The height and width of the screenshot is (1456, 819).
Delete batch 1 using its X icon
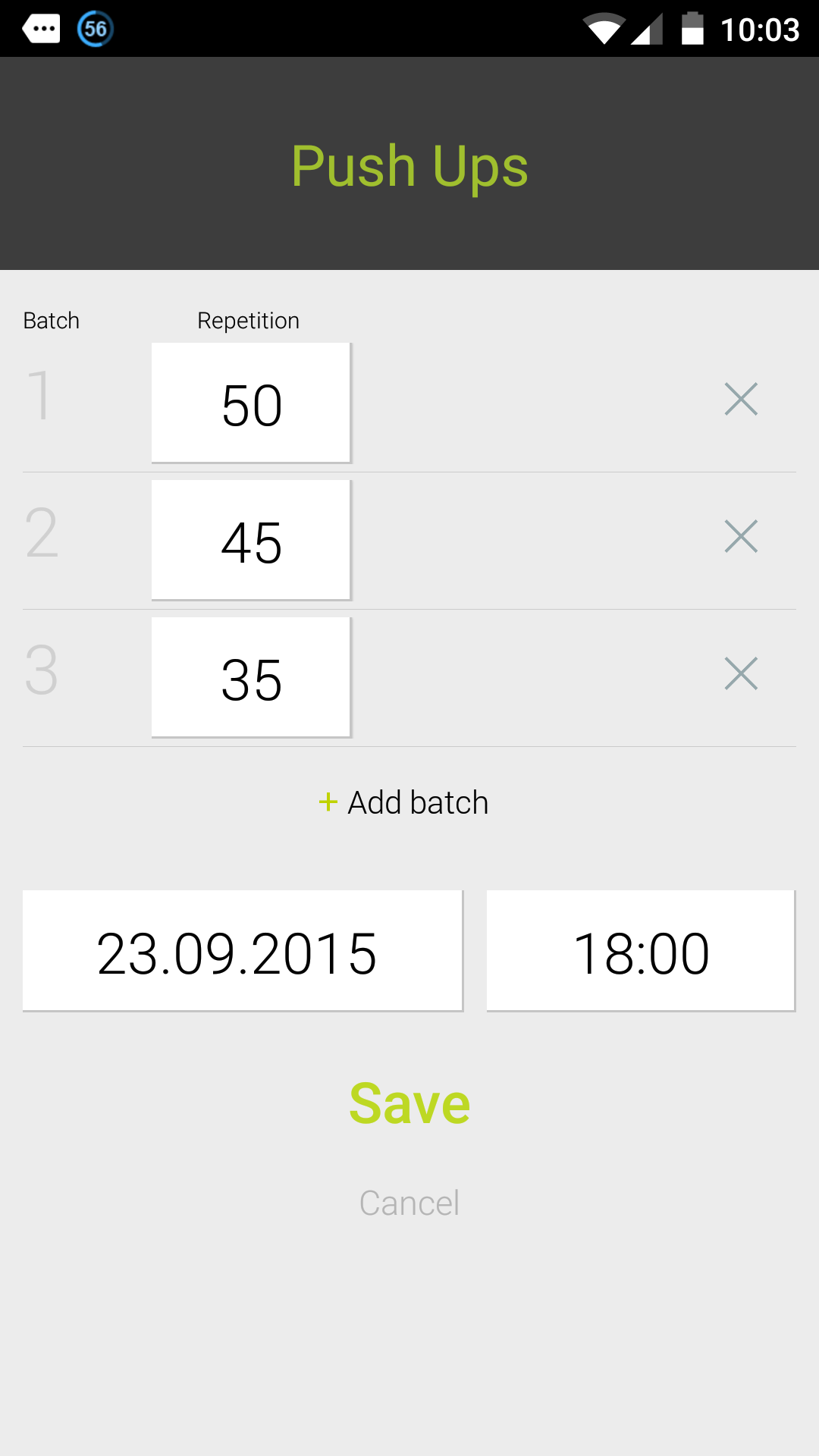pos(741,400)
